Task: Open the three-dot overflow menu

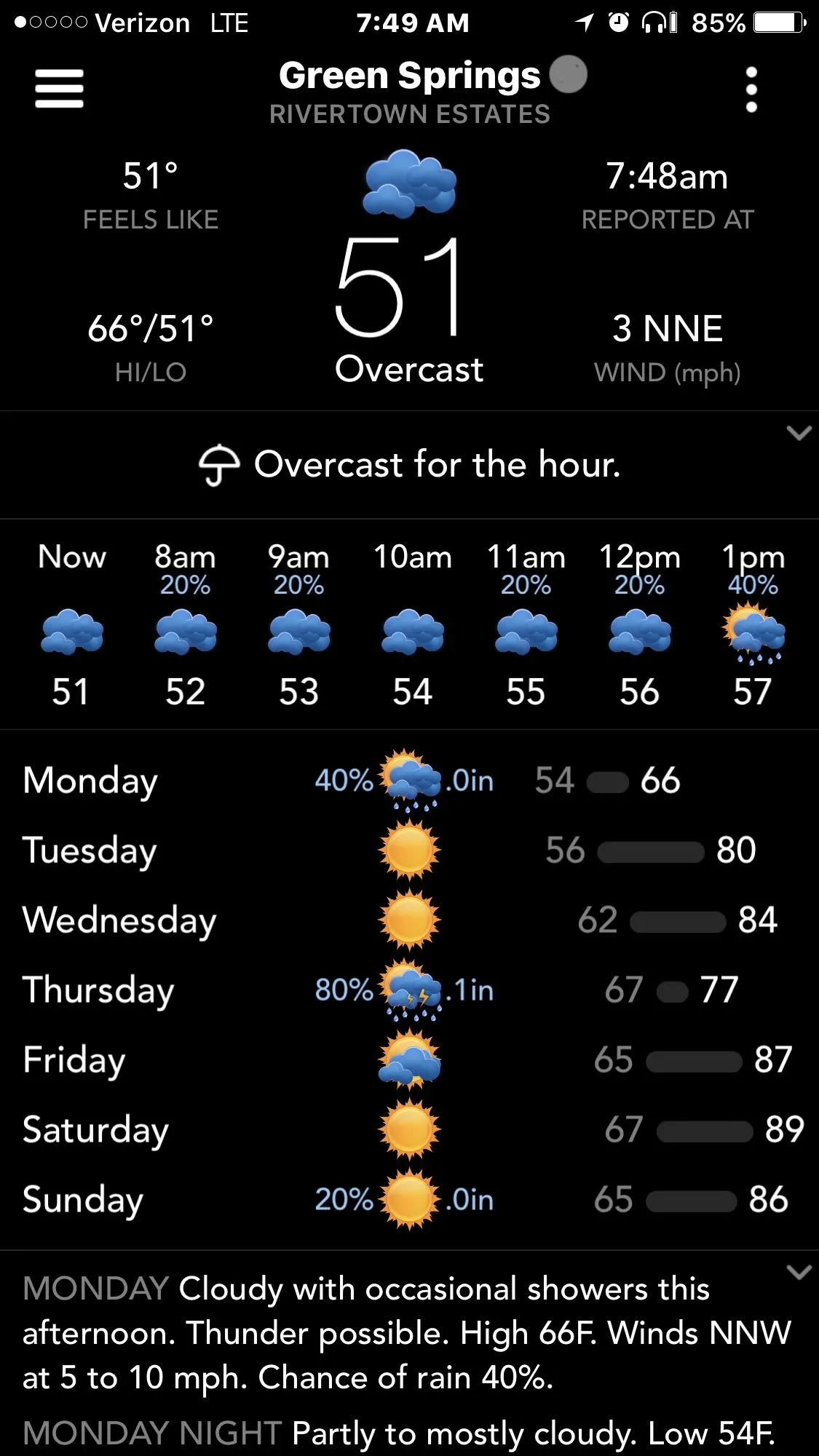Action: pos(751,90)
